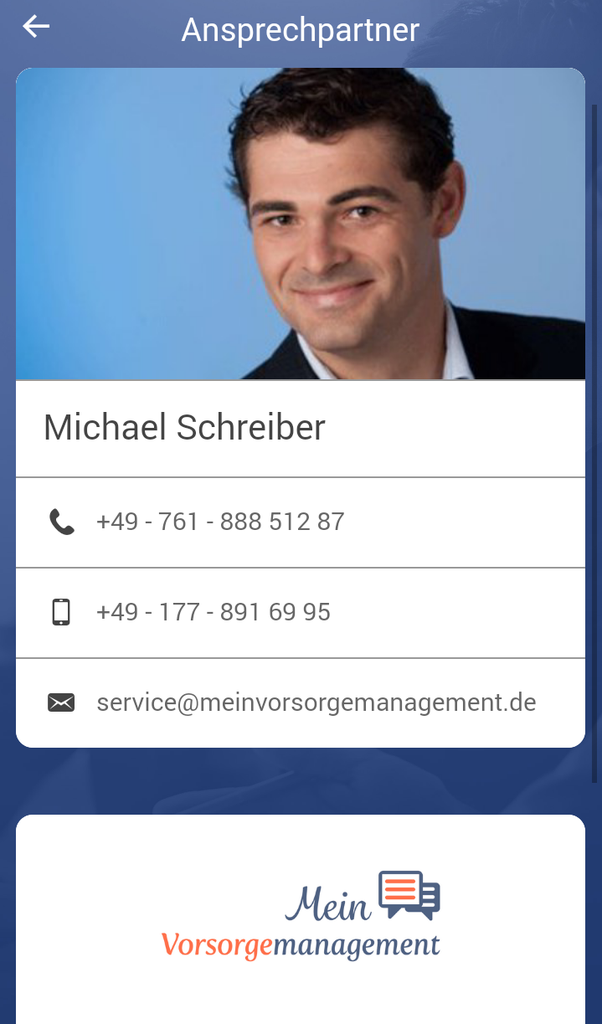Call landline +49 - 761 - 888 512 87

220,522
